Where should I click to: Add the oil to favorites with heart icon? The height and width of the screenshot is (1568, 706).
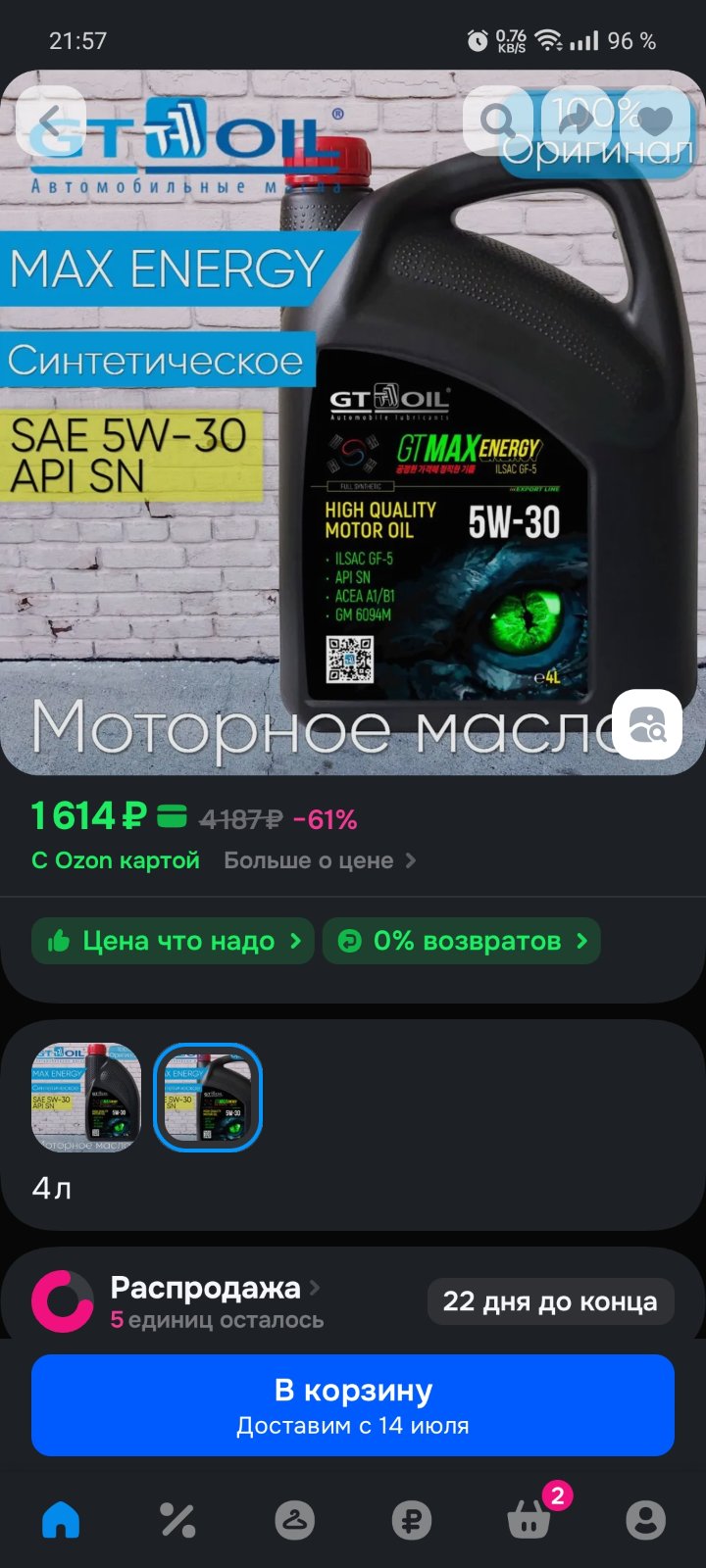click(655, 122)
